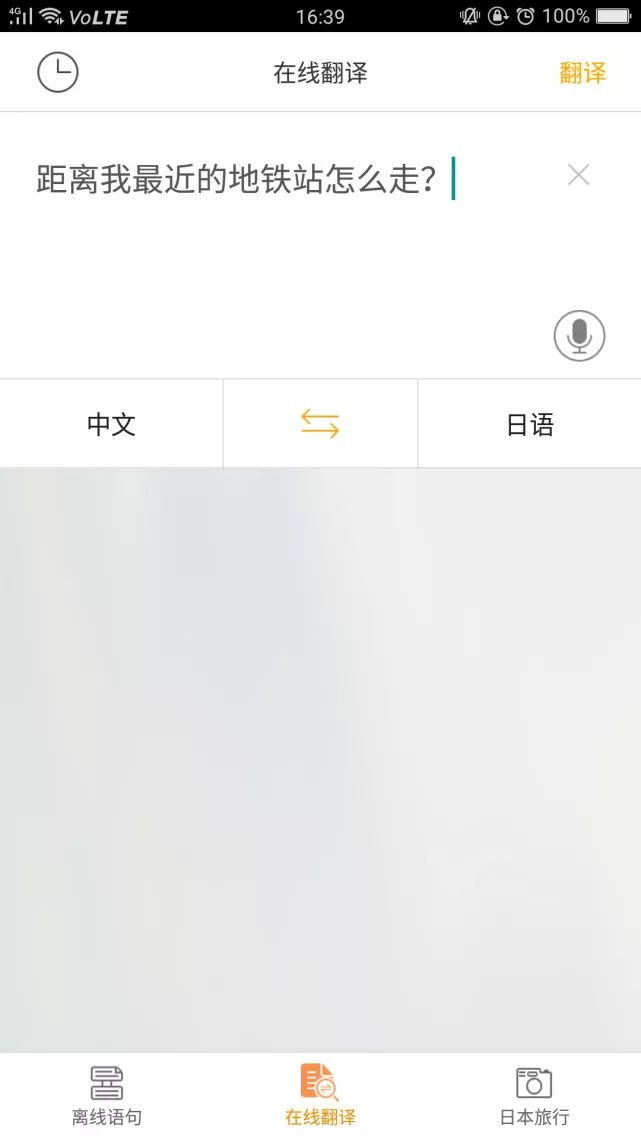Switch to the 离线语句 tab
This screenshot has height=1140, width=641.
[x=107, y=1096]
